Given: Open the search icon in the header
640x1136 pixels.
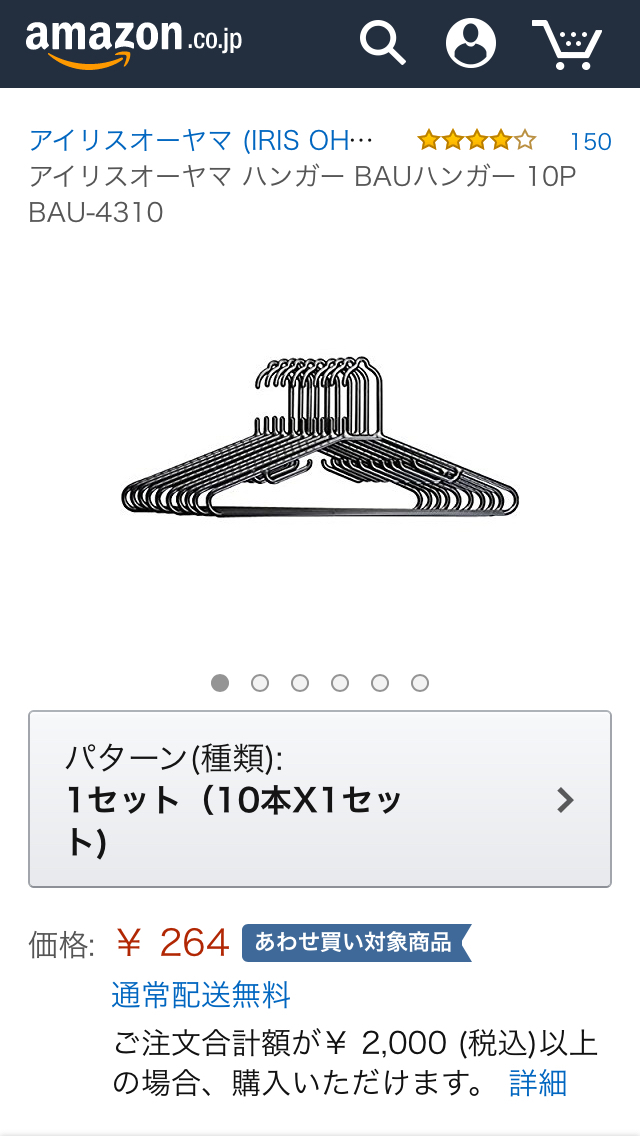Looking at the screenshot, I should tap(382, 43).
